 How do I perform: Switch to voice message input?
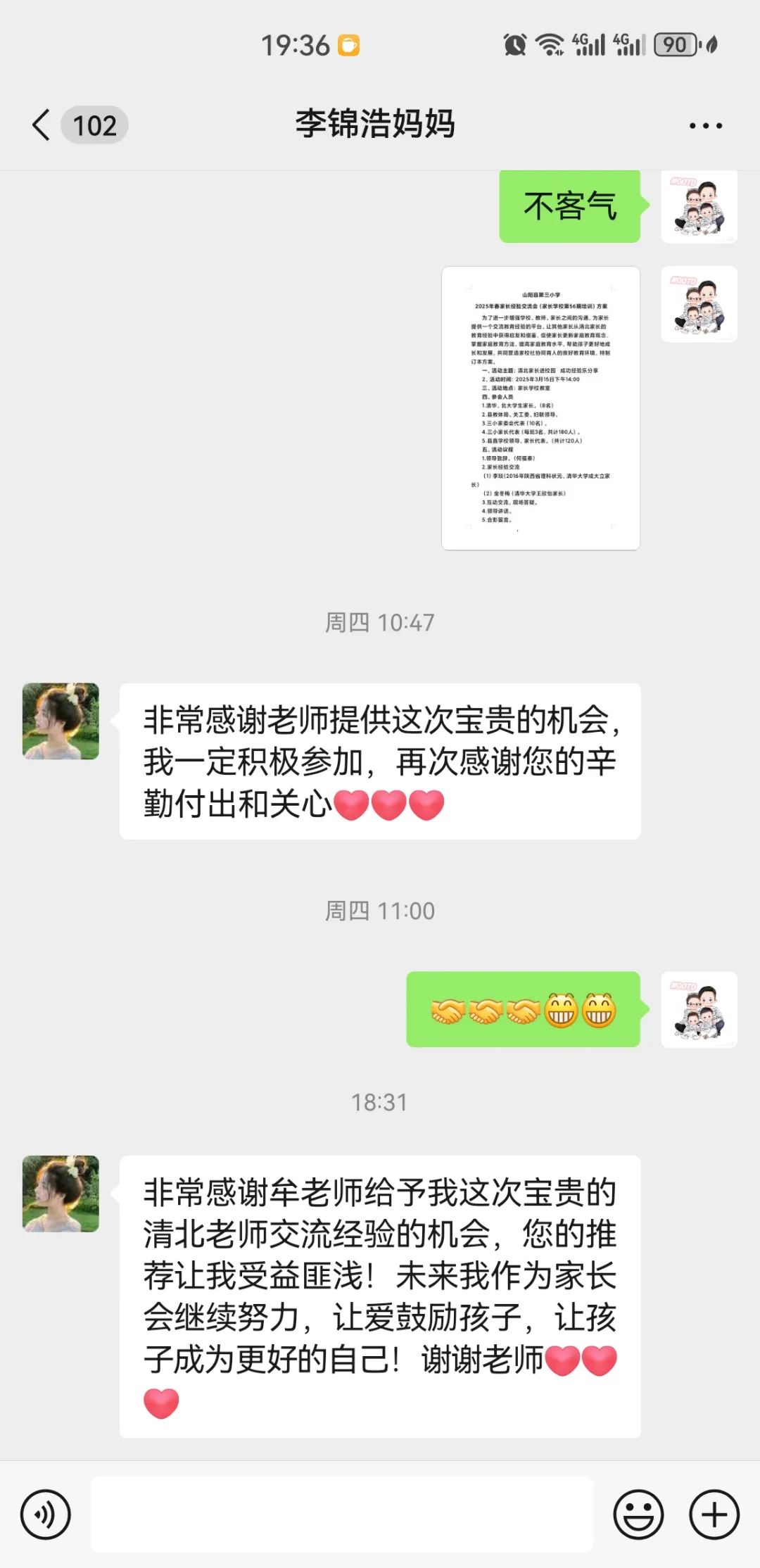tap(45, 1514)
